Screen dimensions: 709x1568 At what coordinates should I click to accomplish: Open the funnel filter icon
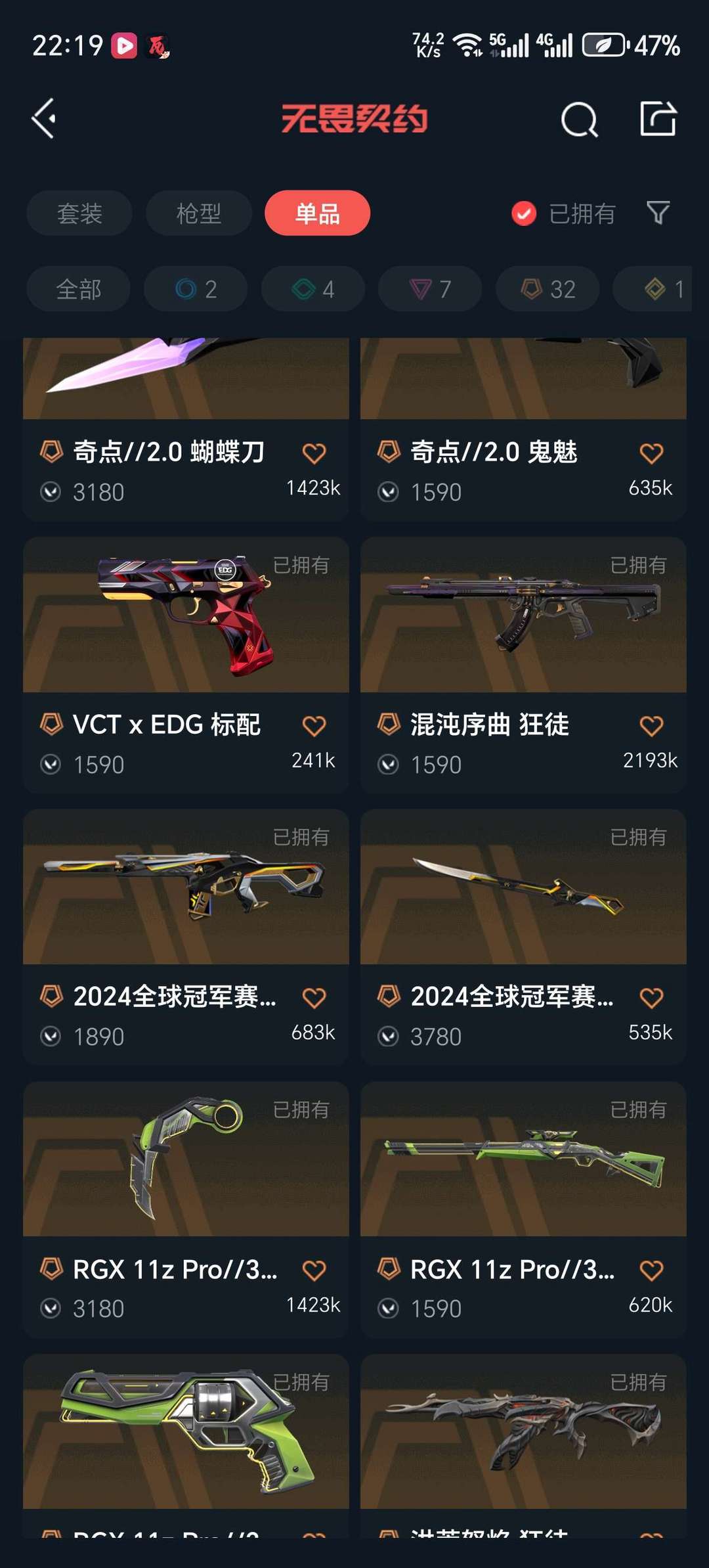click(x=658, y=213)
